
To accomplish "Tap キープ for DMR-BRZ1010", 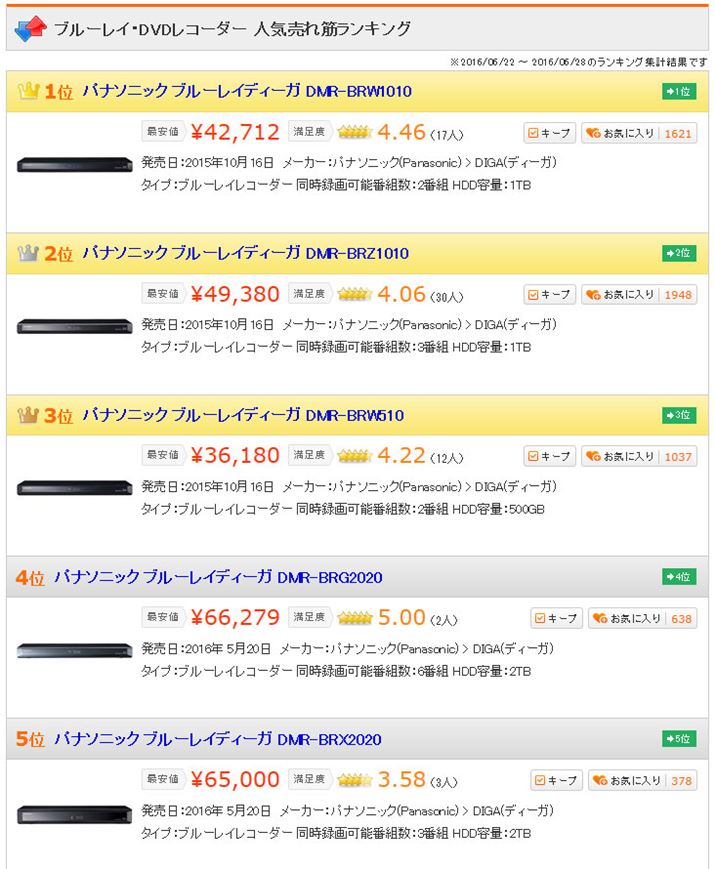I will [549, 295].
